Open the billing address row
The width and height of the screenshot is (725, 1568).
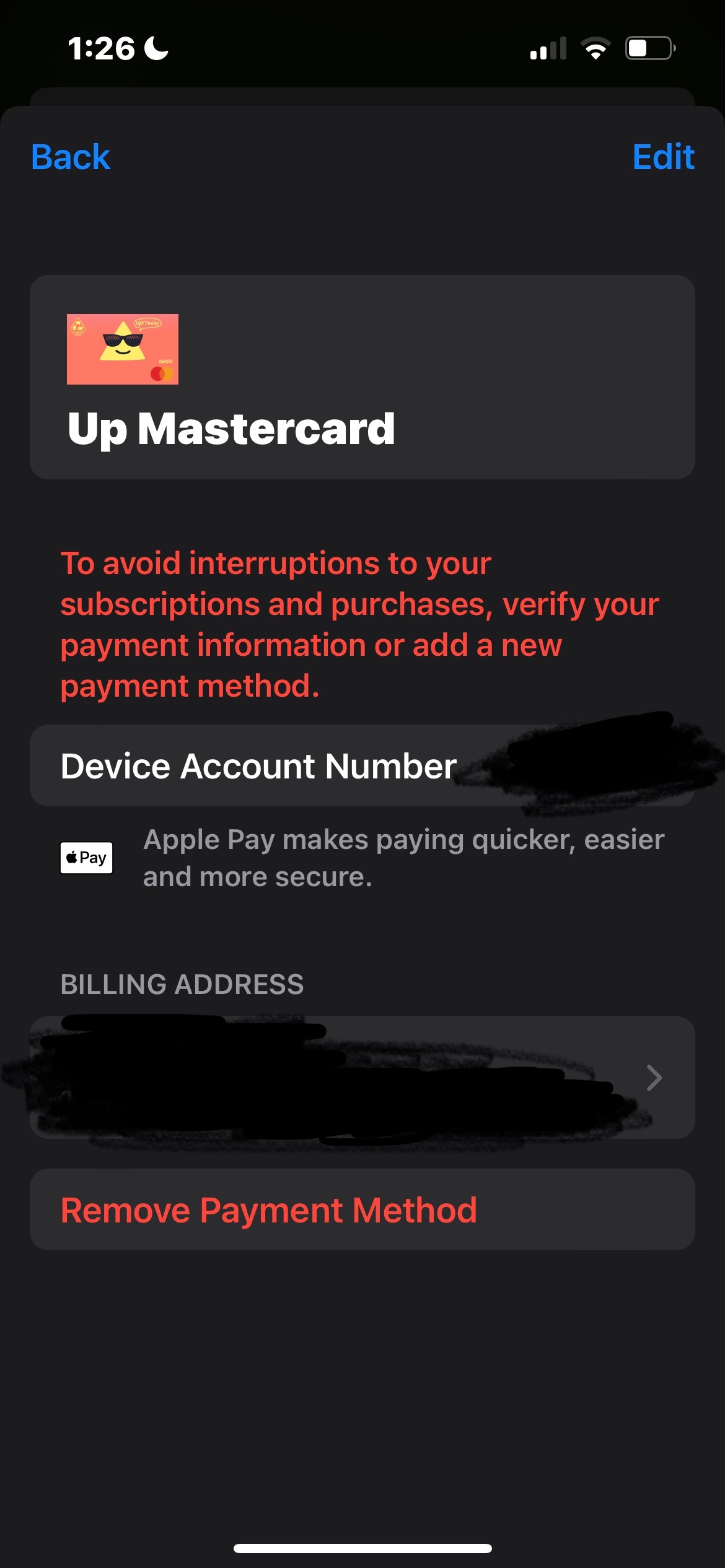[x=362, y=1078]
